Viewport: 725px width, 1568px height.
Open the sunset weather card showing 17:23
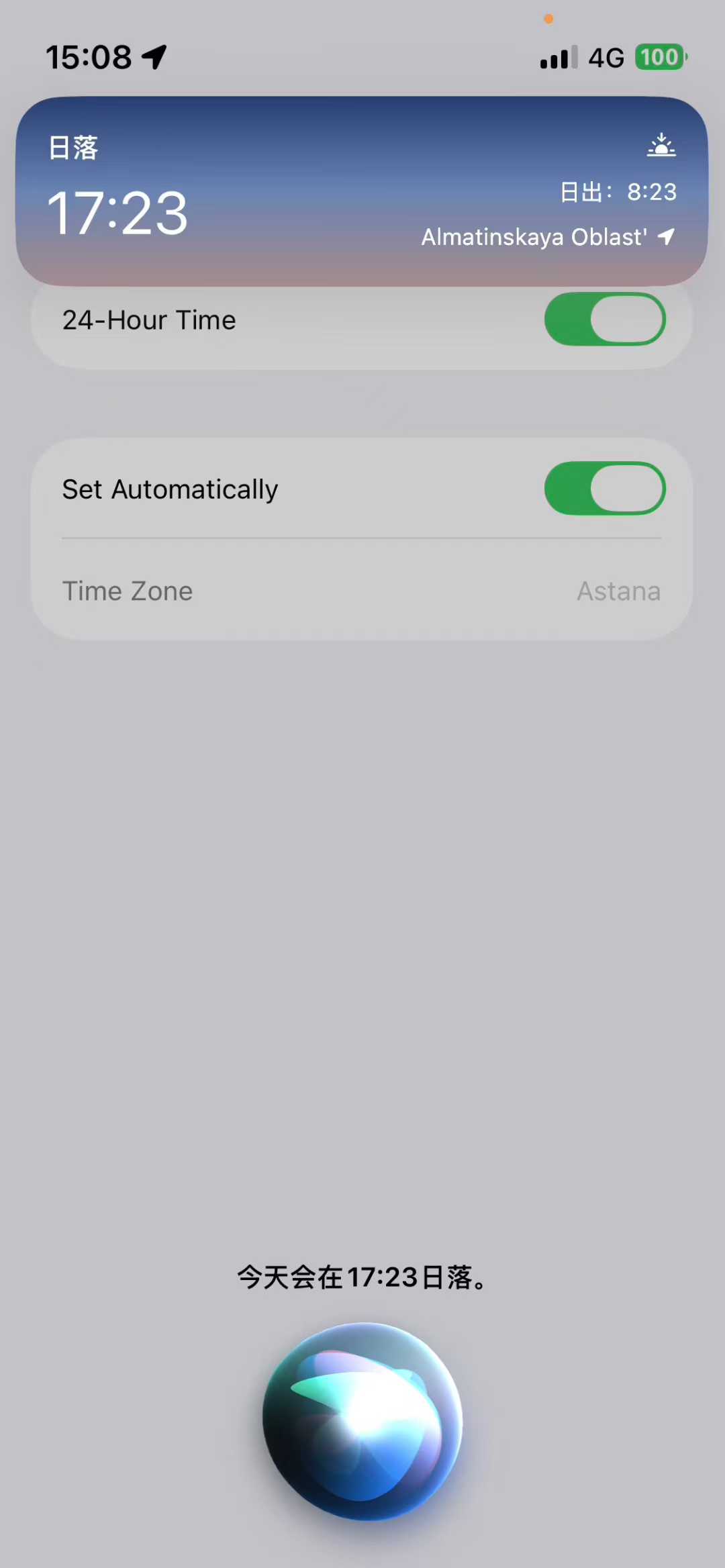coord(362,191)
